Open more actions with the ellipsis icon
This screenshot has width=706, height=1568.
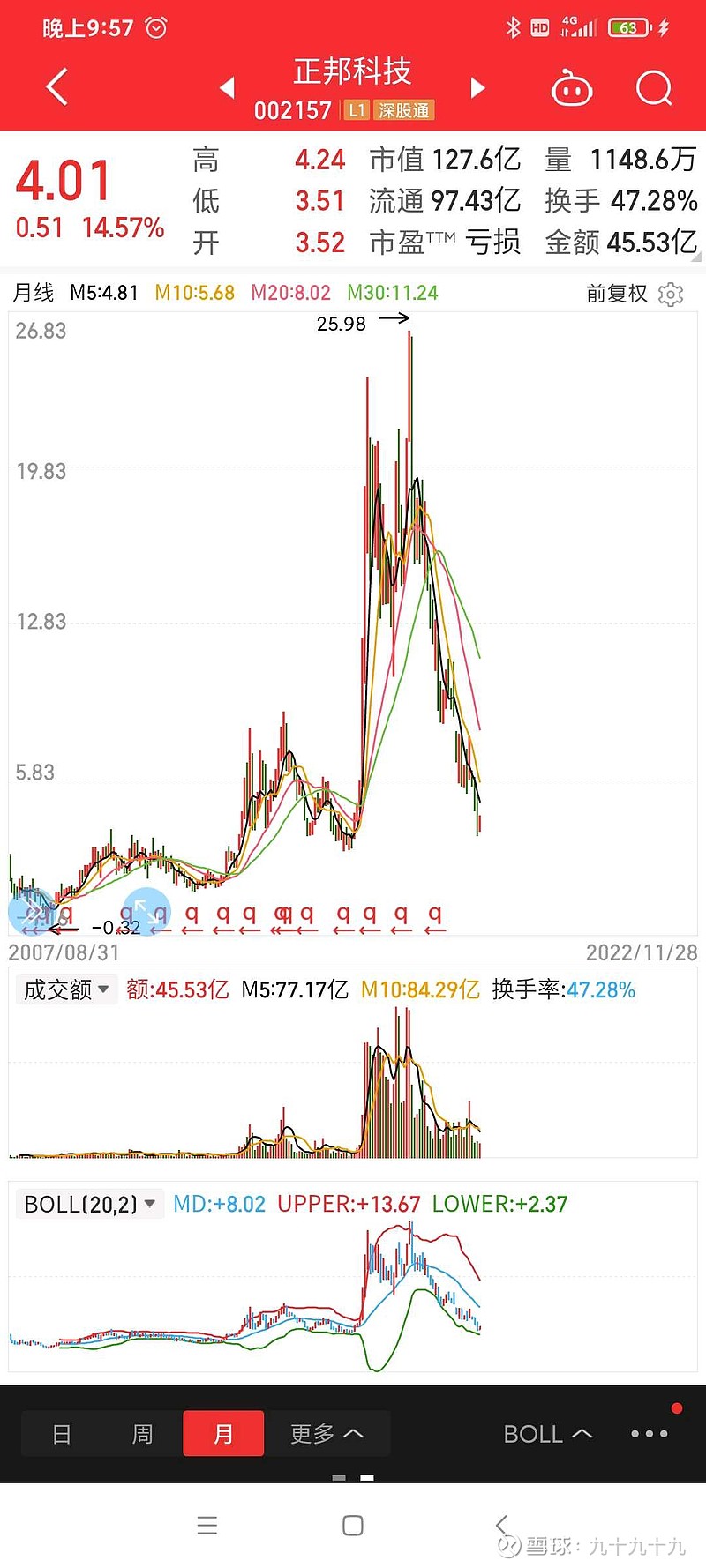point(649,1433)
